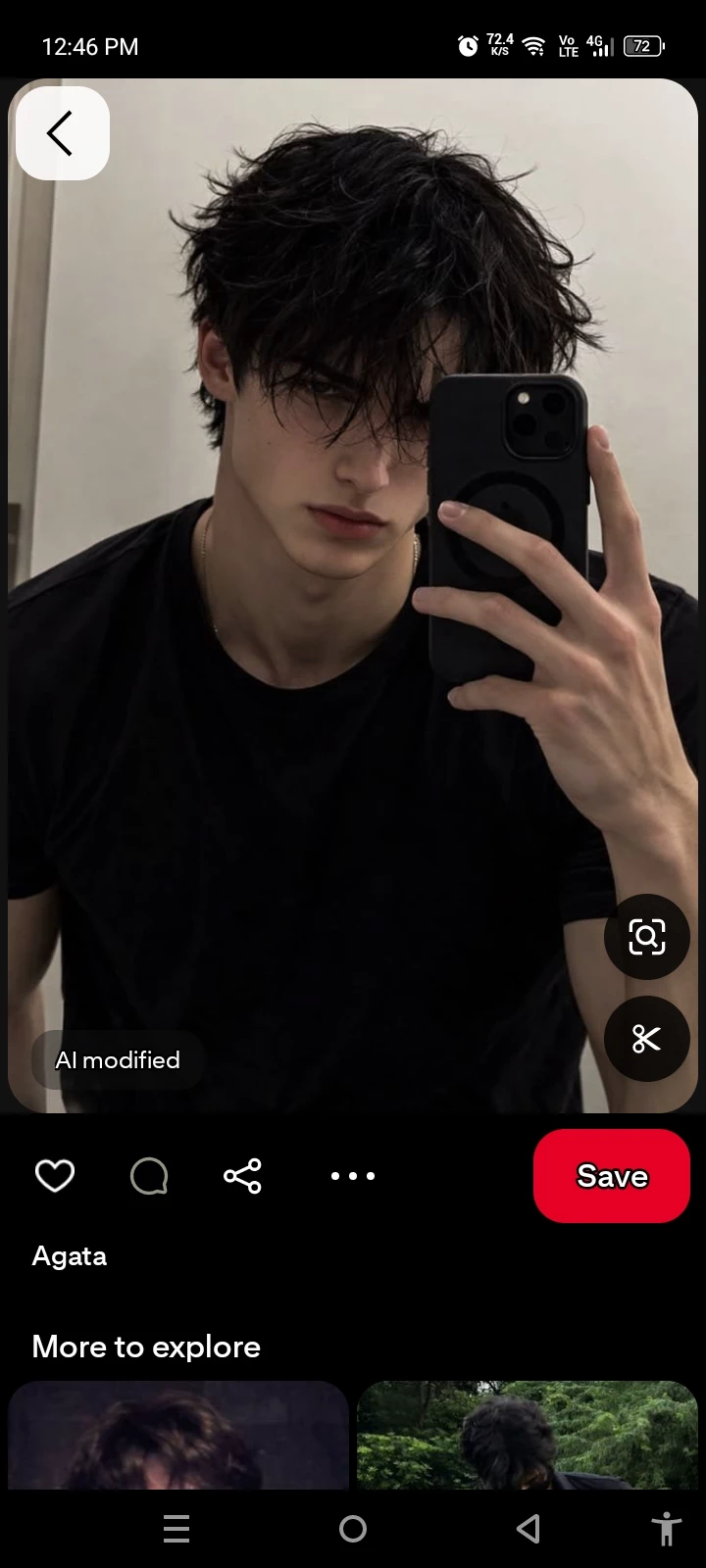Image resolution: width=706 pixels, height=1568 pixels.
Task: Share this pin
Action: point(242,1175)
